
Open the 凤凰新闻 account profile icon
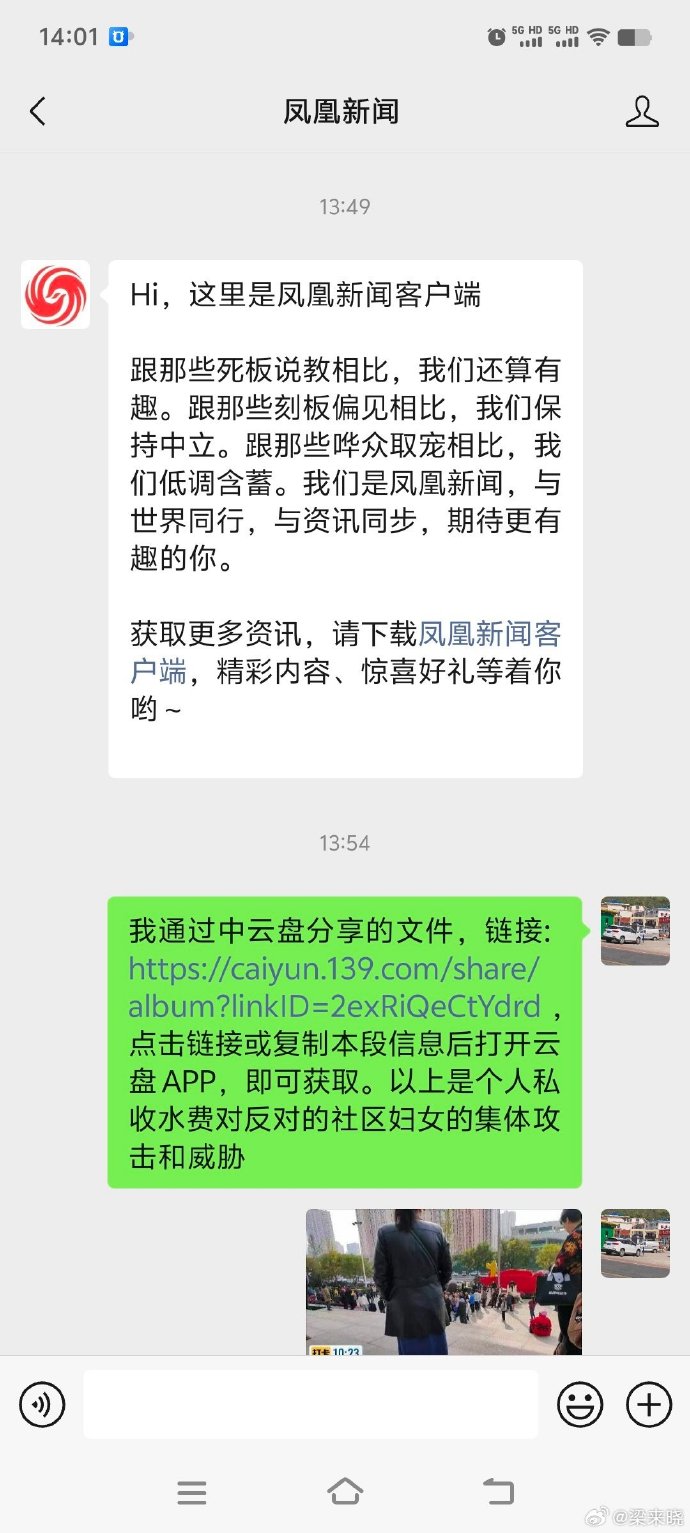642,111
